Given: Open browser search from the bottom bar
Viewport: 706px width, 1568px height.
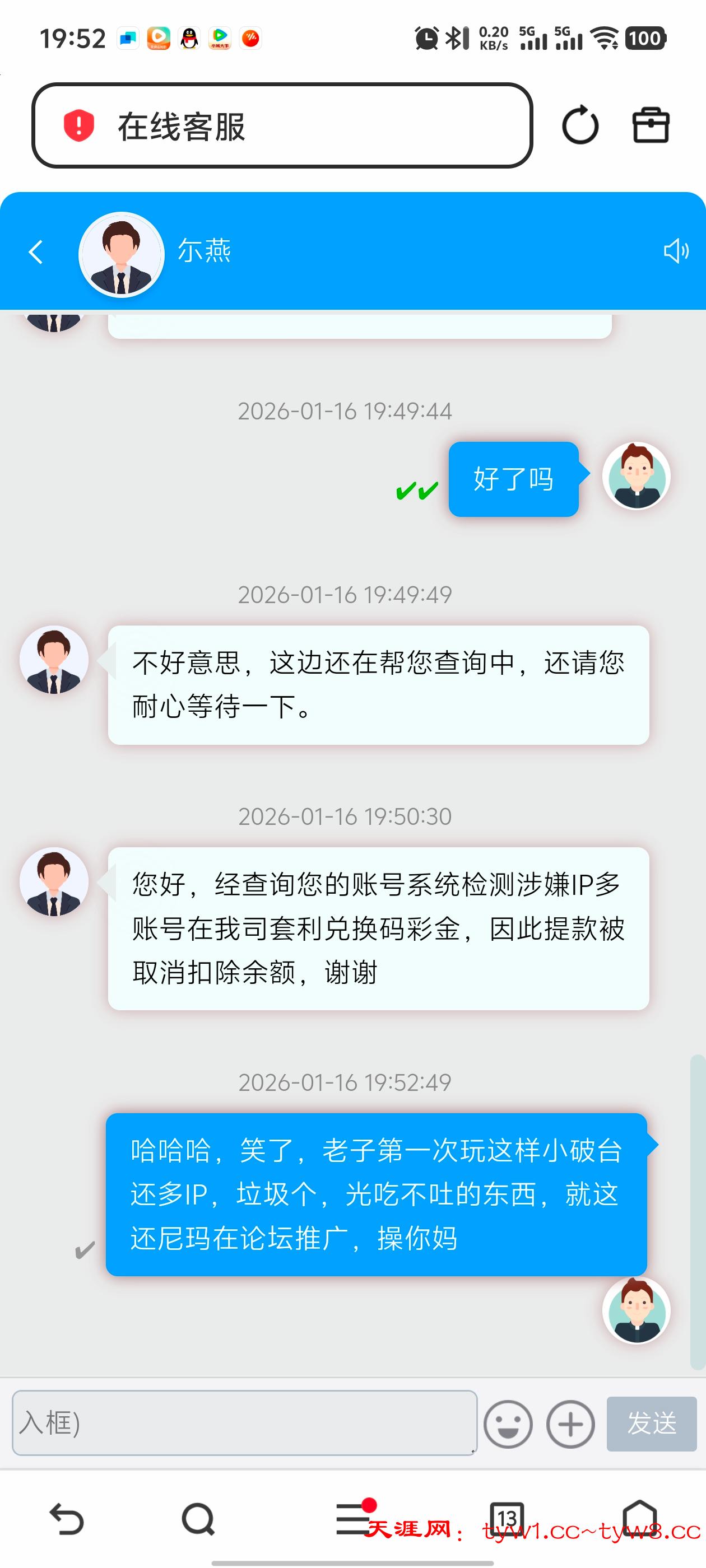Looking at the screenshot, I should [198, 1519].
